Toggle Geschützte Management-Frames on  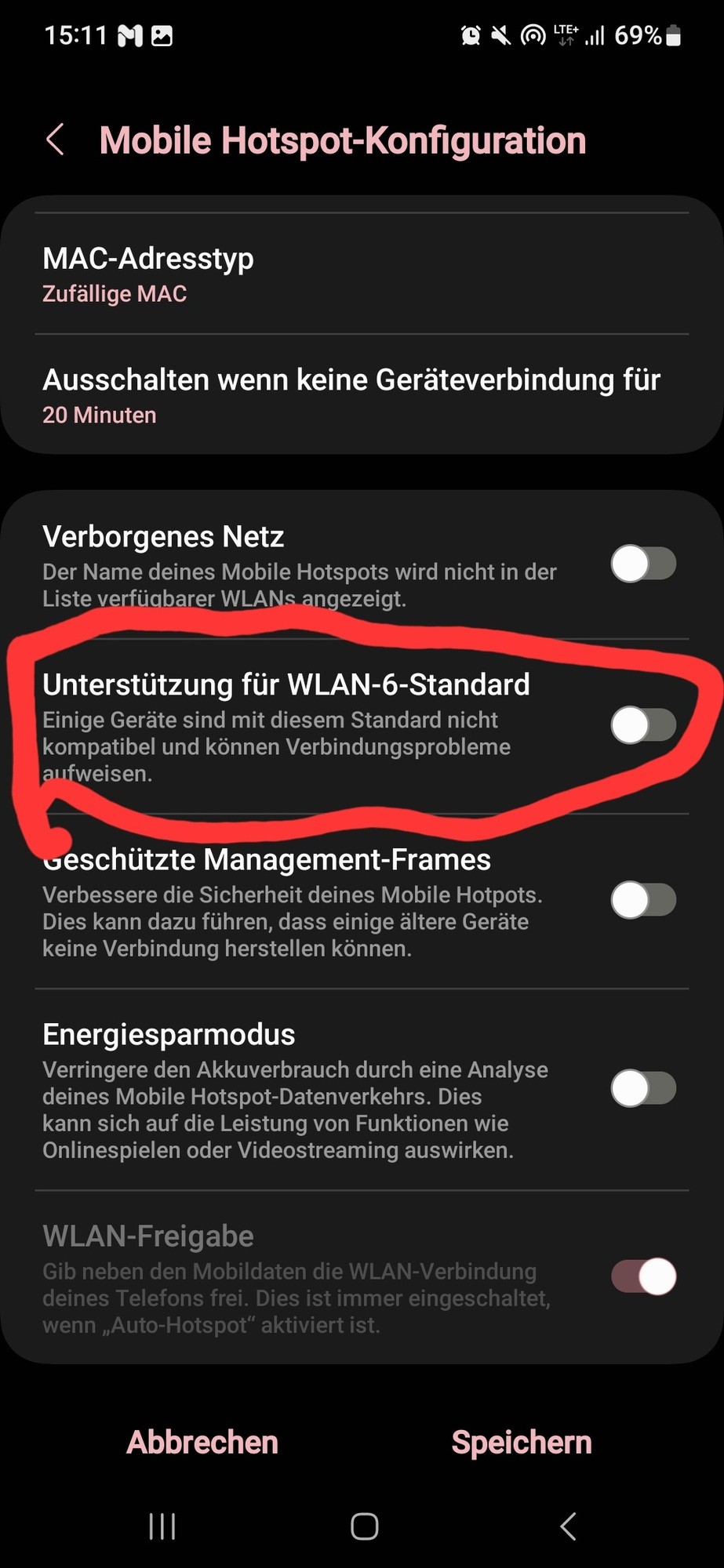click(642, 900)
